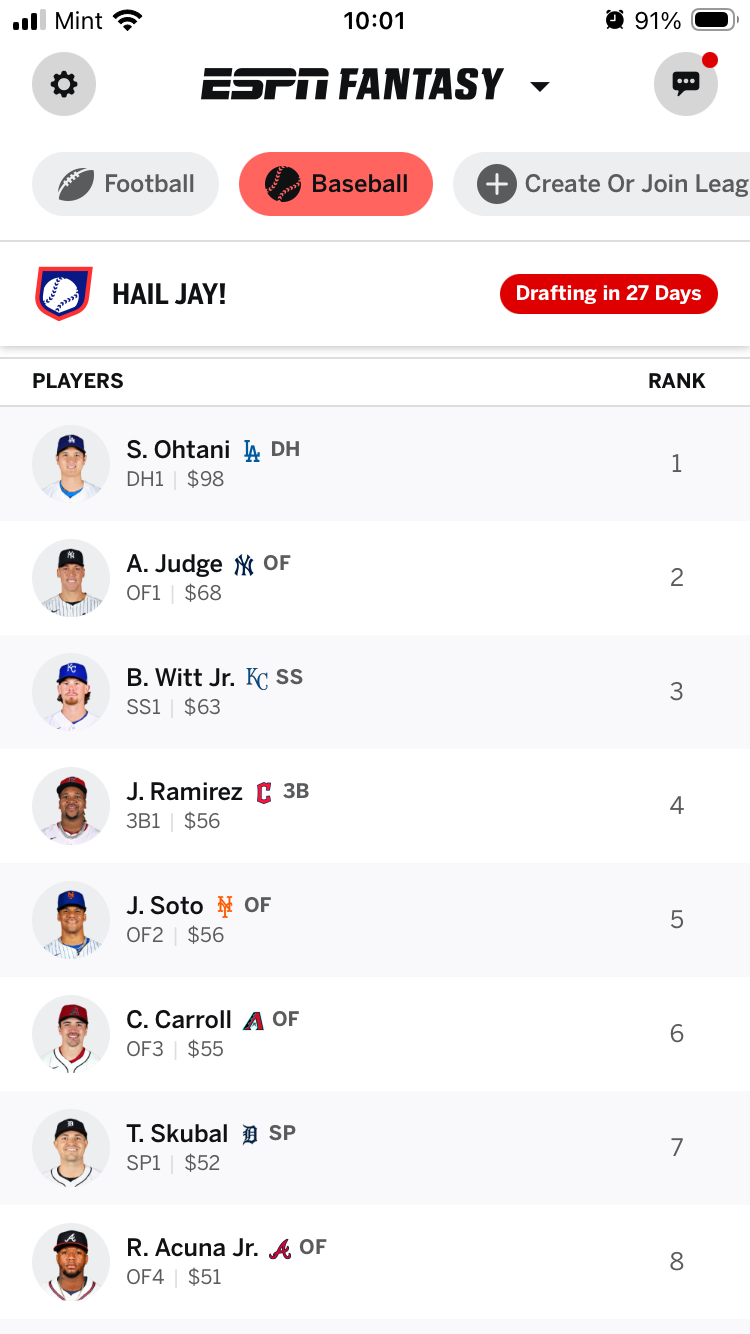Tap the Drafting in 27 Days badge
Viewport: 750px width, 1334px height.
pos(608,294)
